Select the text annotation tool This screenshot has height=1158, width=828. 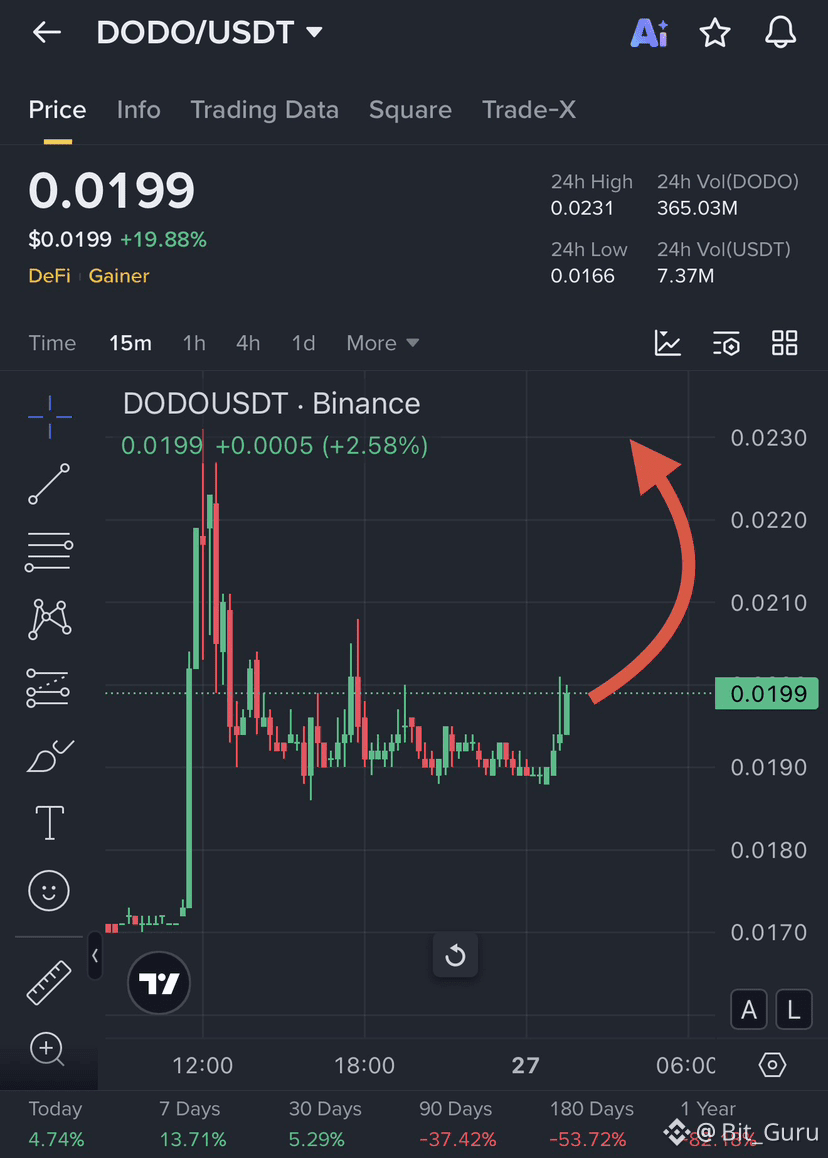pos(48,822)
